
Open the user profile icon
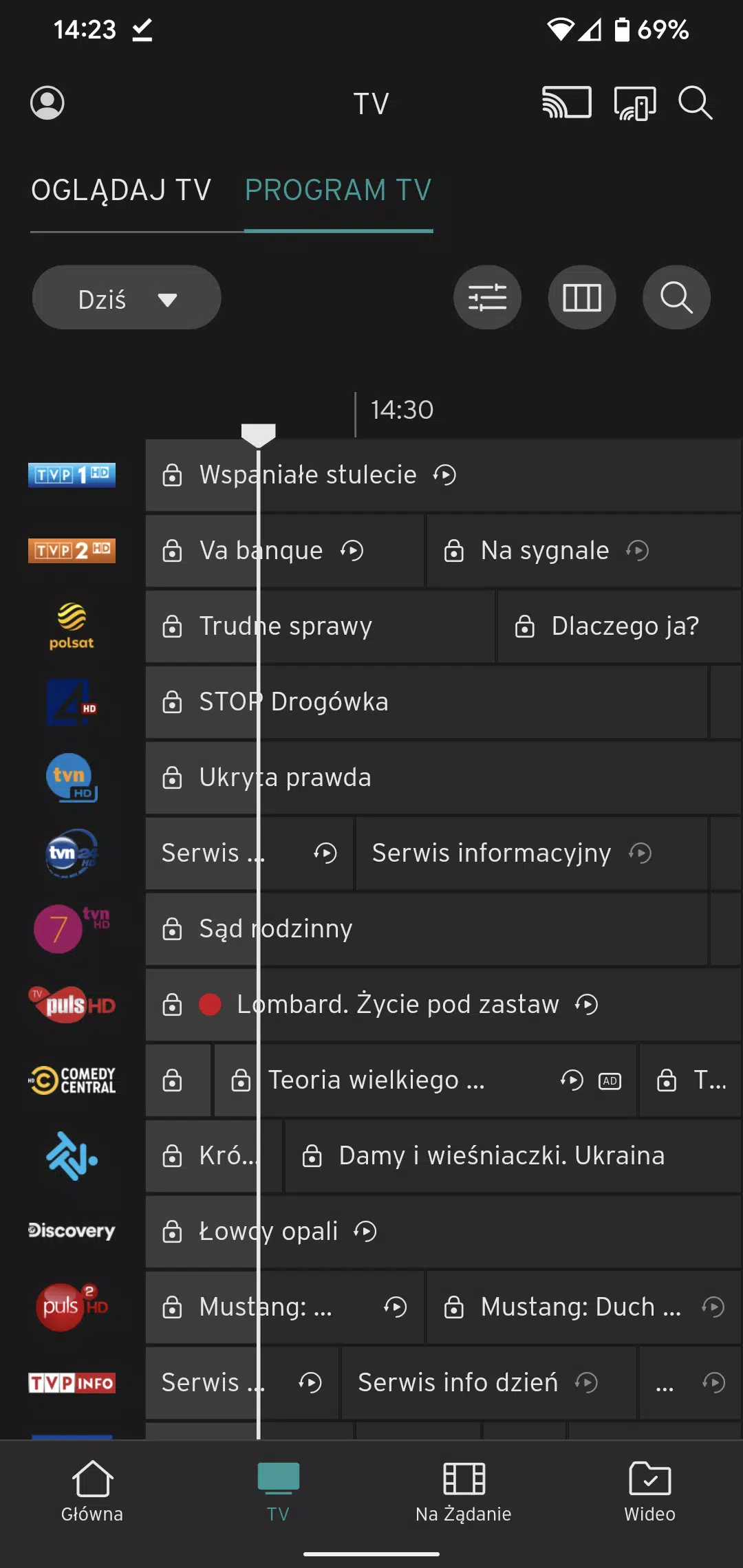click(47, 103)
